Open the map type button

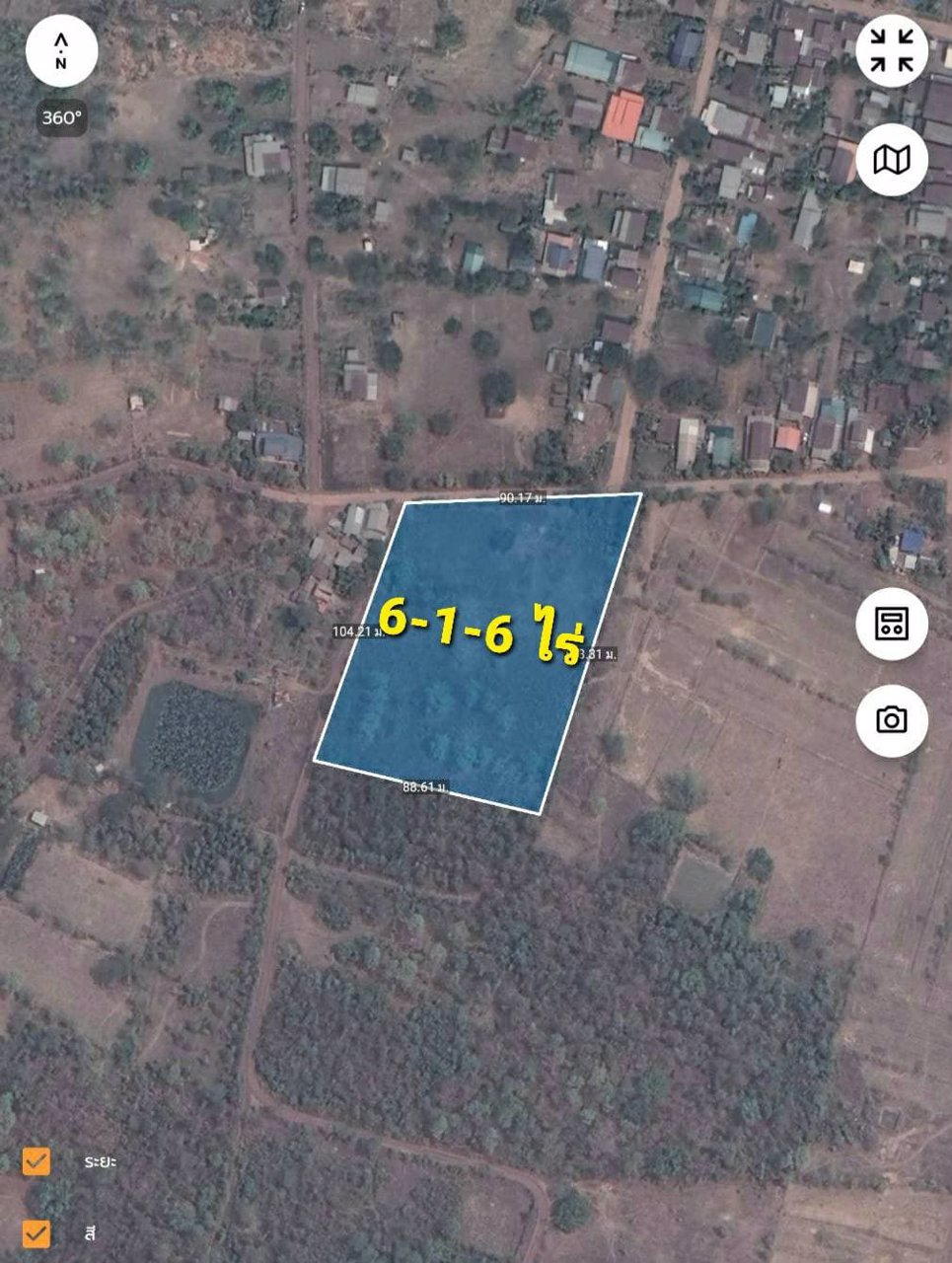coord(891,160)
